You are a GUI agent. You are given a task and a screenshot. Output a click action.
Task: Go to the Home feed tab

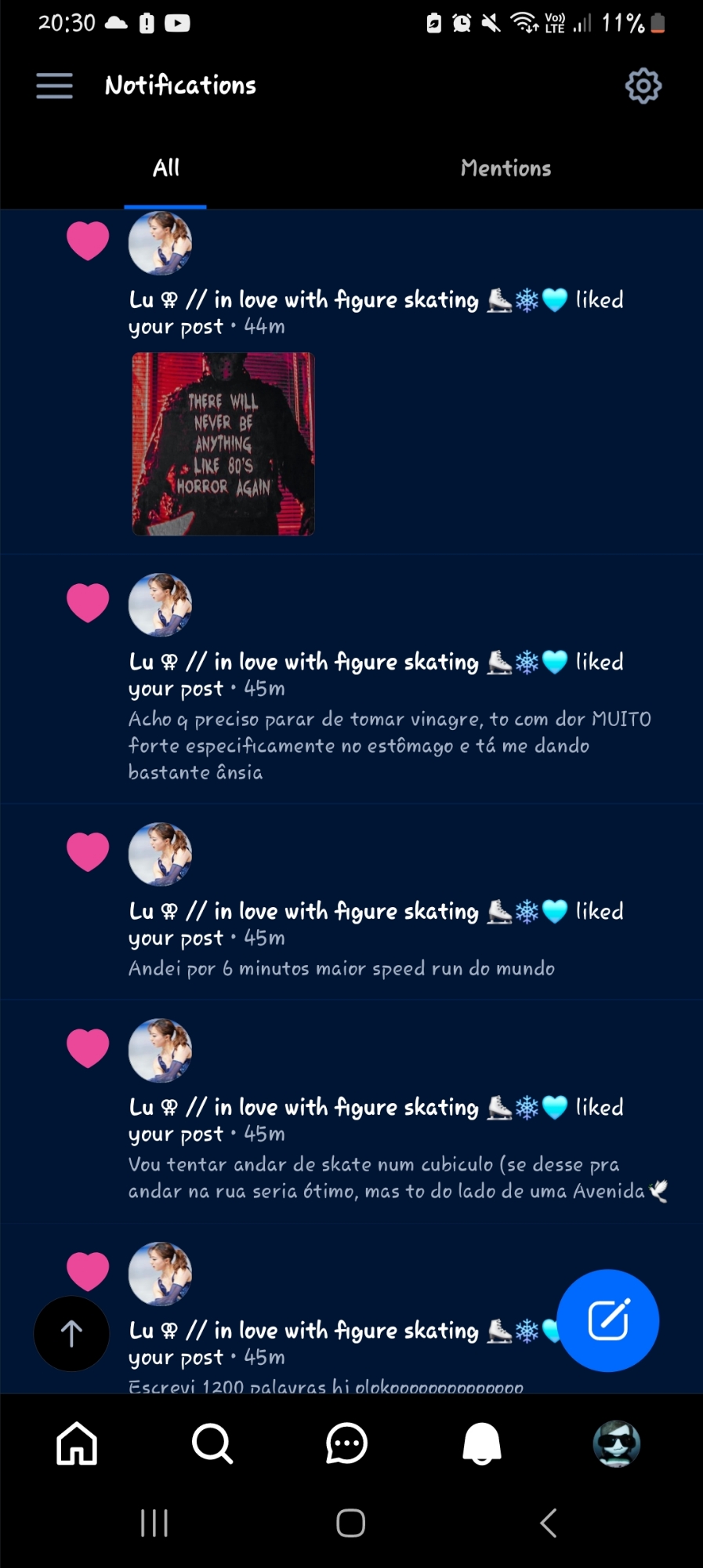click(x=77, y=1443)
